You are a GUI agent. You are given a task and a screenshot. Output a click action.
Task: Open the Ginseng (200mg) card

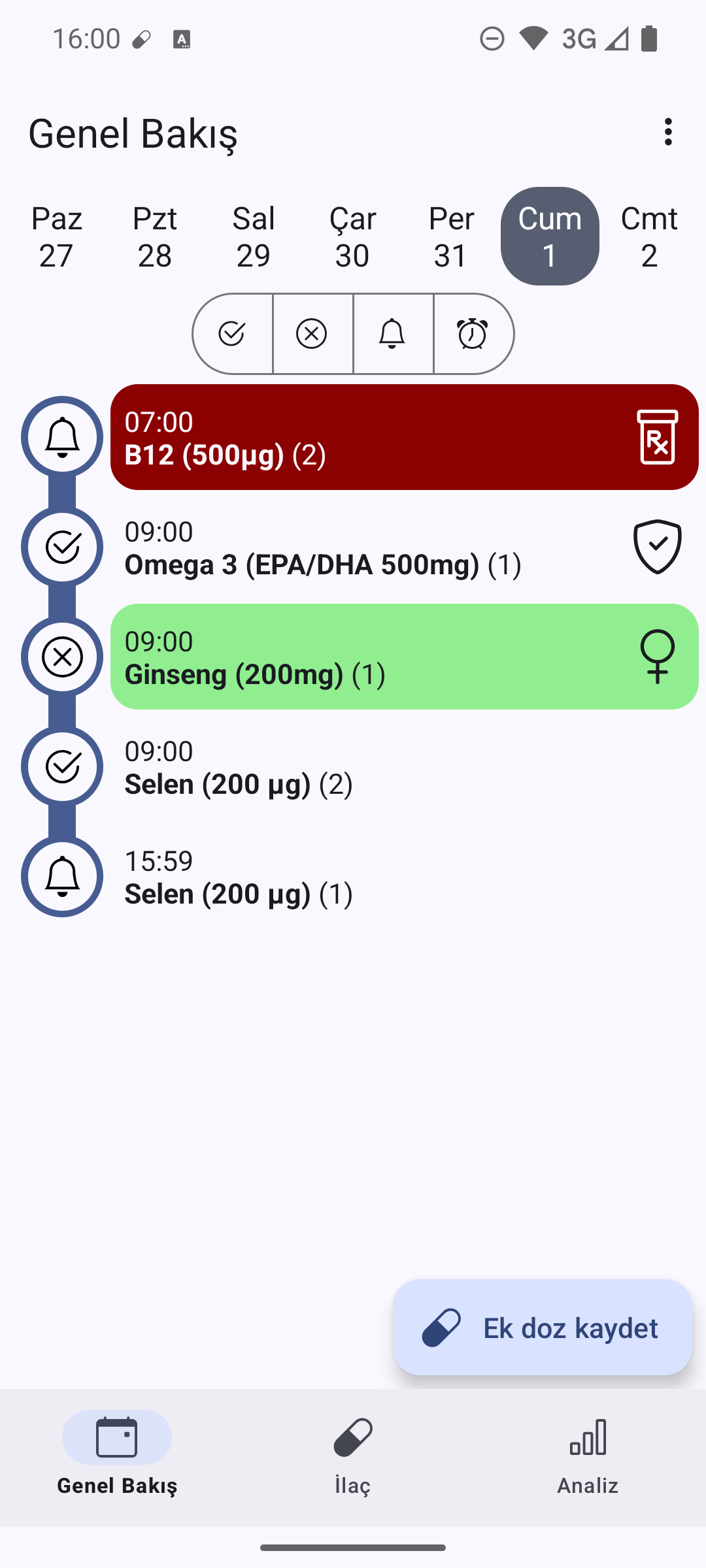point(366,657)
